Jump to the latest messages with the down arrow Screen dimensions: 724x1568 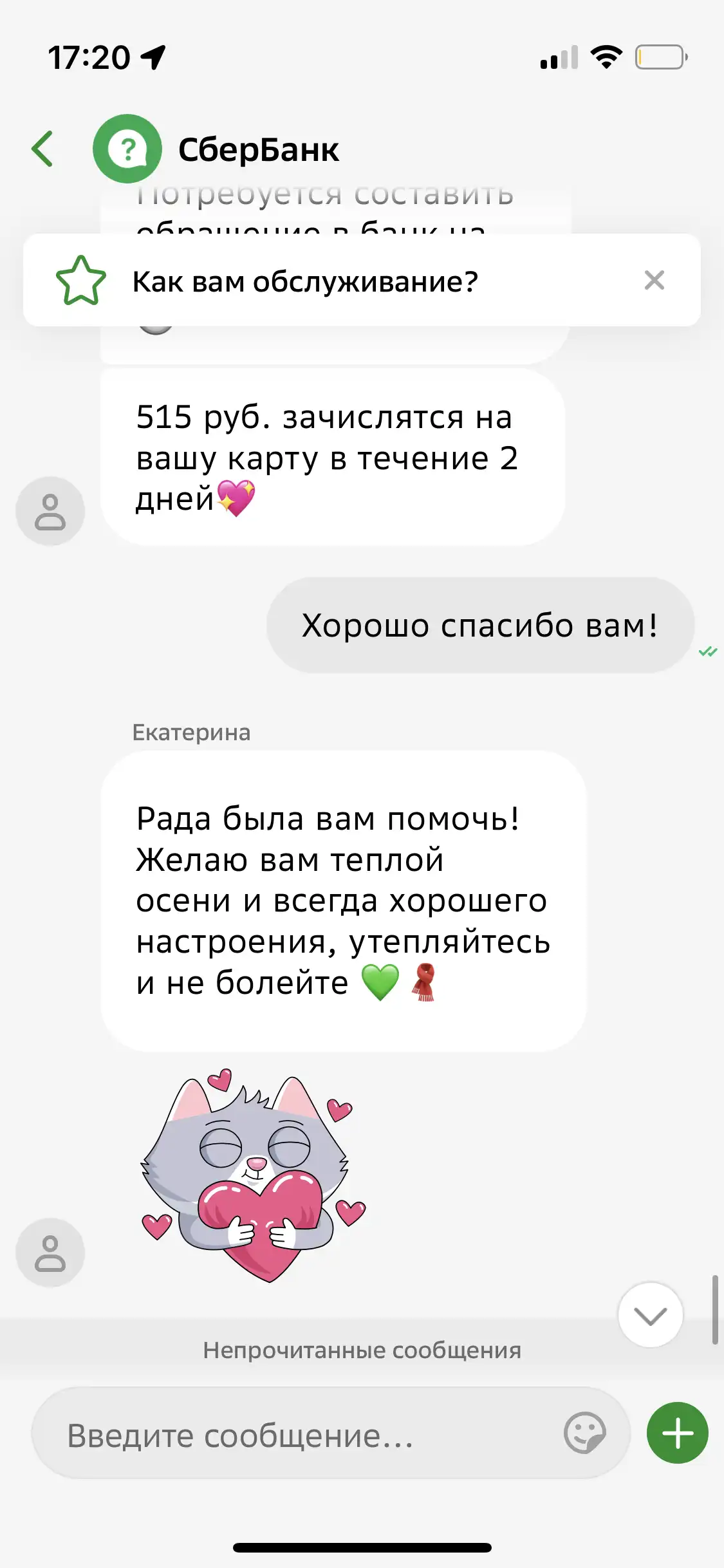(x=650, y=1315)
